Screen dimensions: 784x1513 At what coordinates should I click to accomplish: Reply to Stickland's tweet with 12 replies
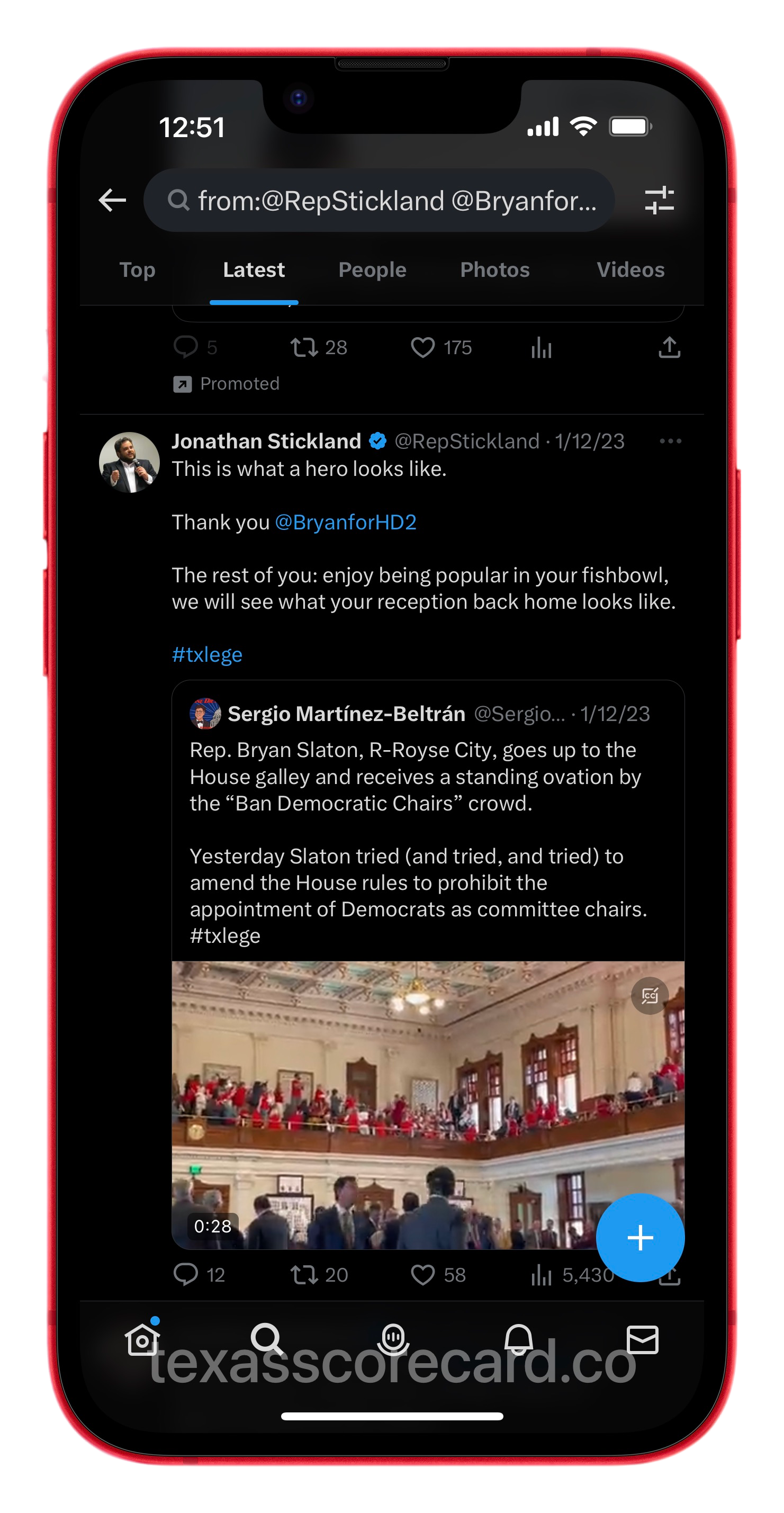pyautogui.click(x=186, y=1275)
